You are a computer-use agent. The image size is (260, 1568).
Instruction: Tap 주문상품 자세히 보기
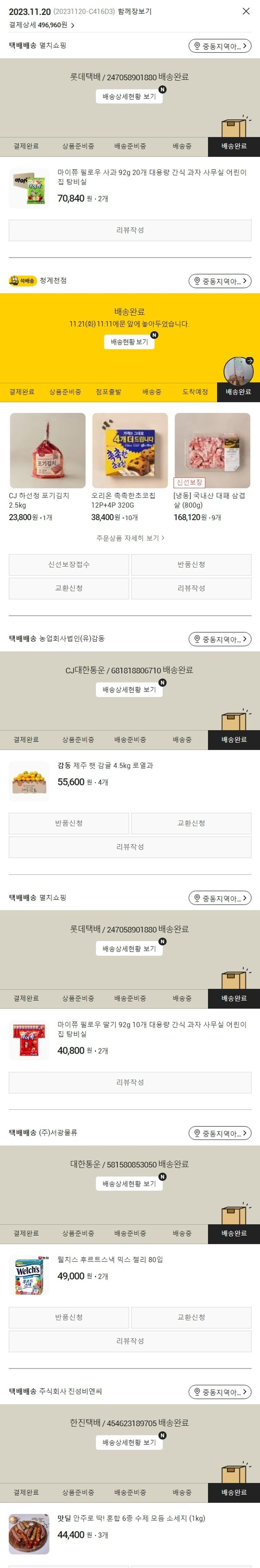point(130,538)
